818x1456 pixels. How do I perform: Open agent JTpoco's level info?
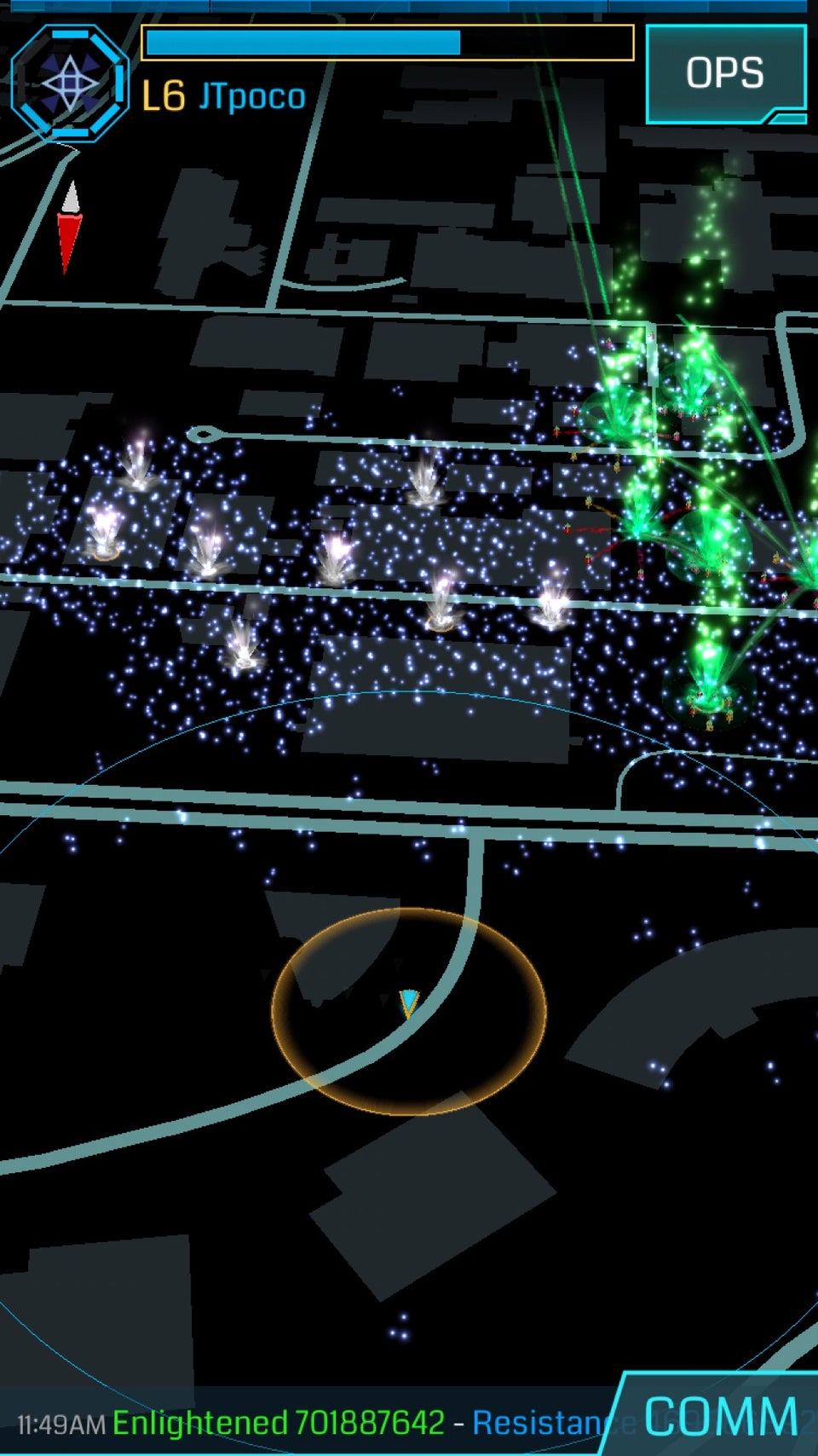click(x=223, y=96)
